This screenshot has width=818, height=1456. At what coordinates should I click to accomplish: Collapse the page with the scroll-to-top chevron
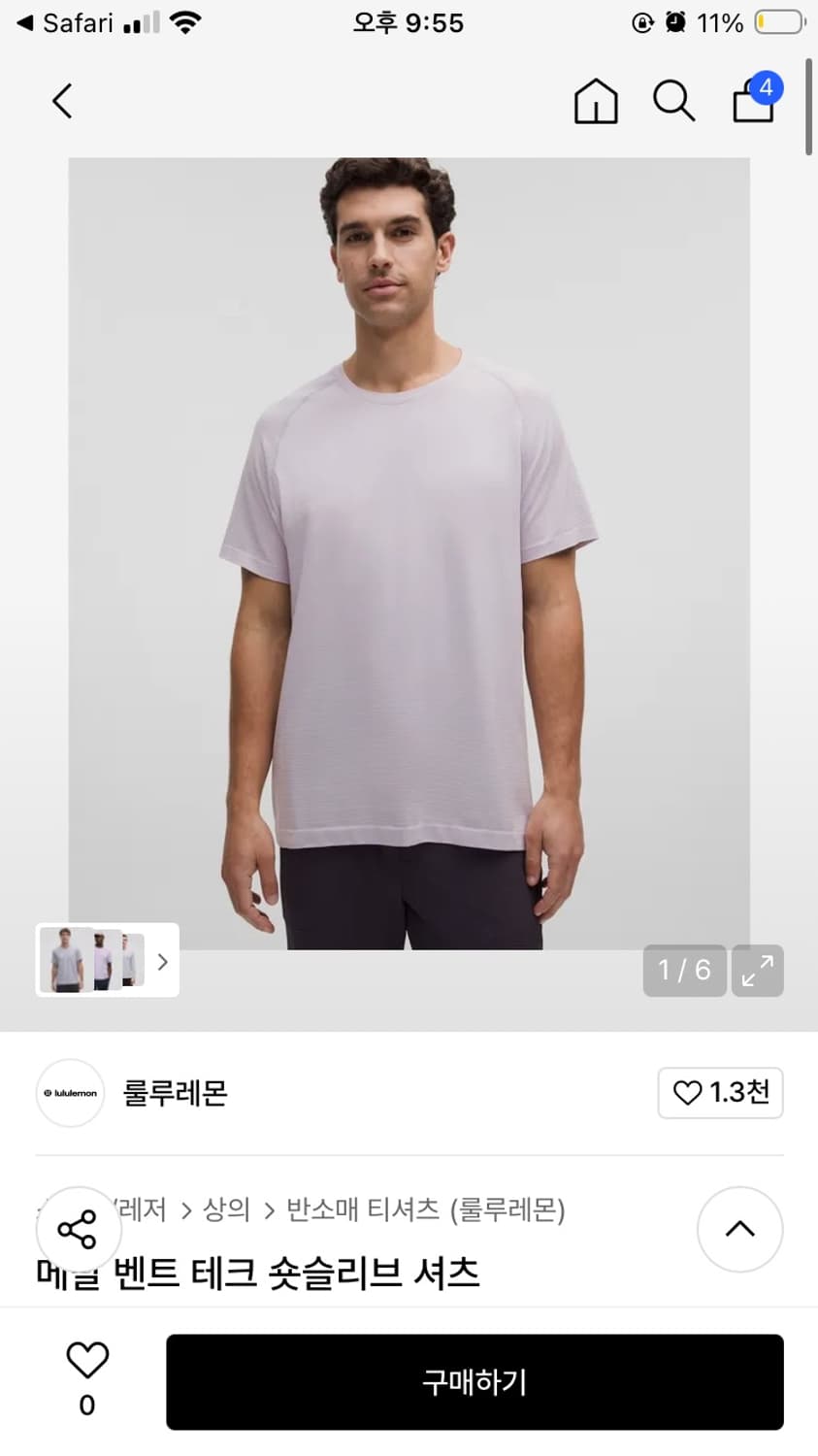pyautogui.click(x=739, y=1229)
